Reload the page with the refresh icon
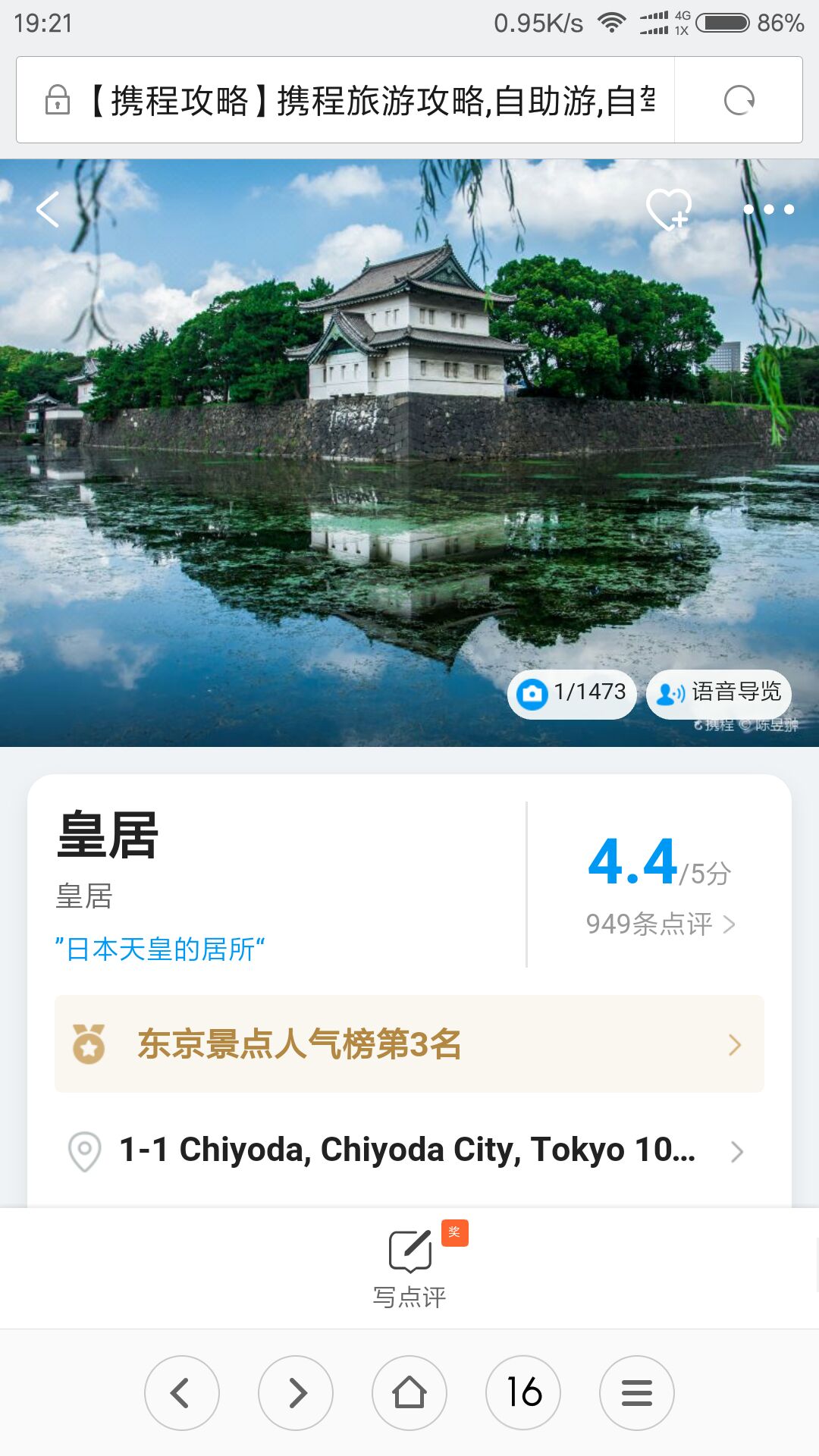Image resolution: width=819 pixels, height=1456 pixels. click(x=739, y=100)
